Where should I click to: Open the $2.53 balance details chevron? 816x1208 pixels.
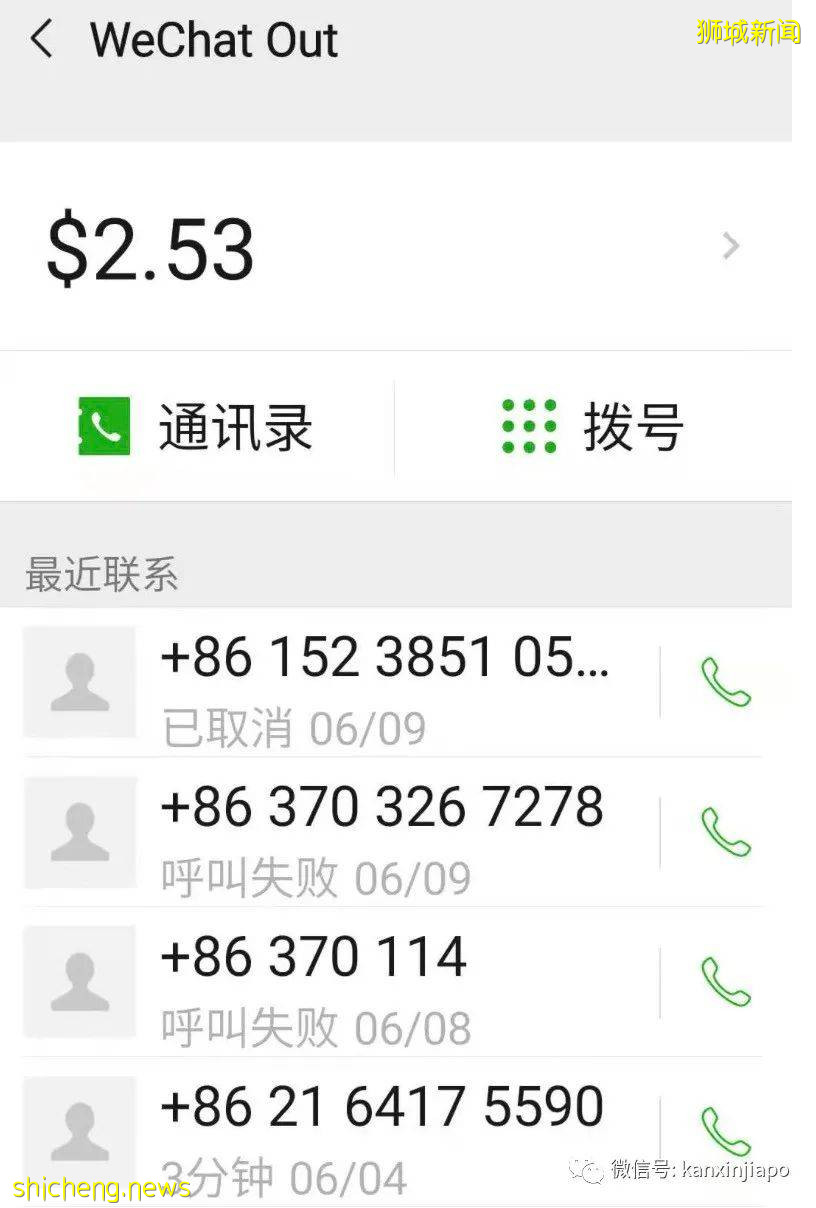pos(729,246)
